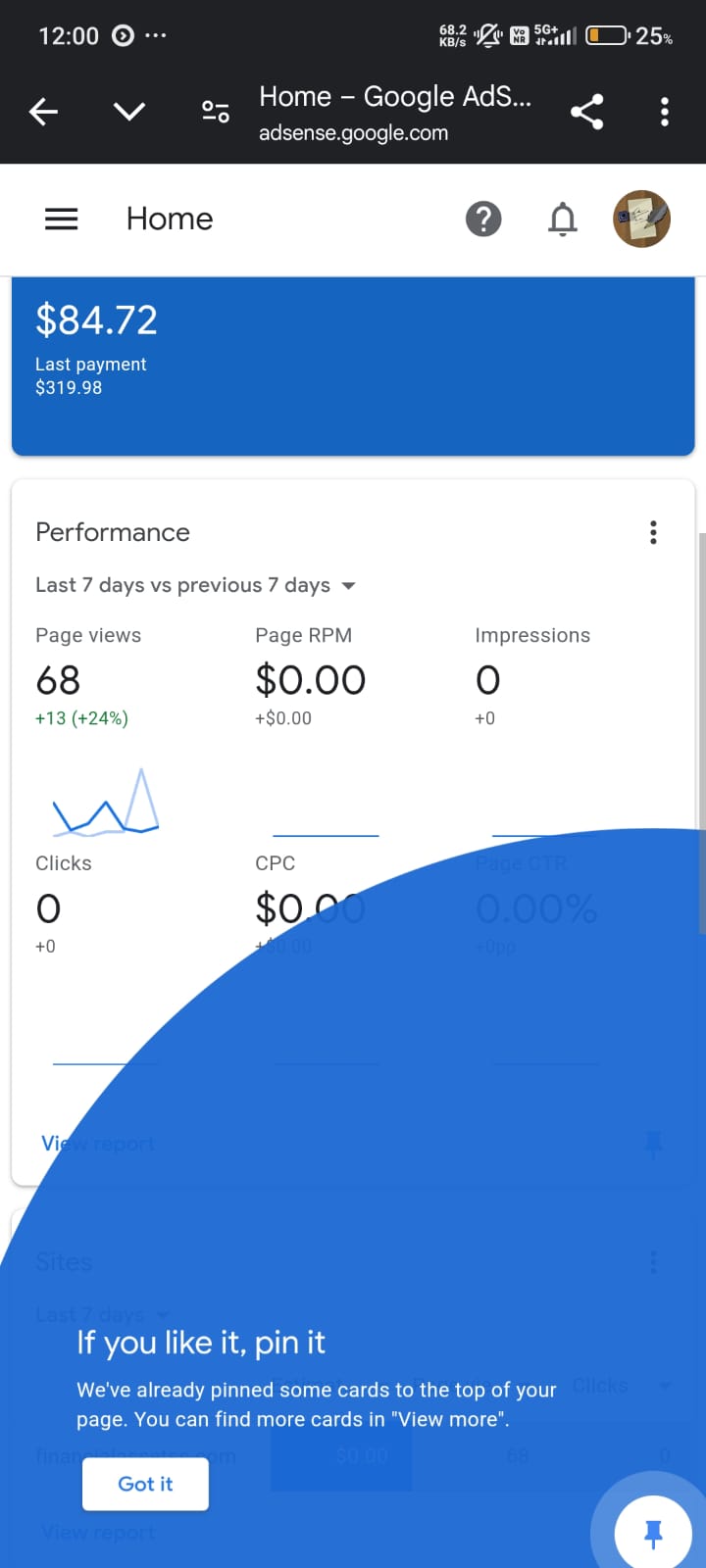Open the account profile avatar
The image size is (706, 1568).
[642, 219]
